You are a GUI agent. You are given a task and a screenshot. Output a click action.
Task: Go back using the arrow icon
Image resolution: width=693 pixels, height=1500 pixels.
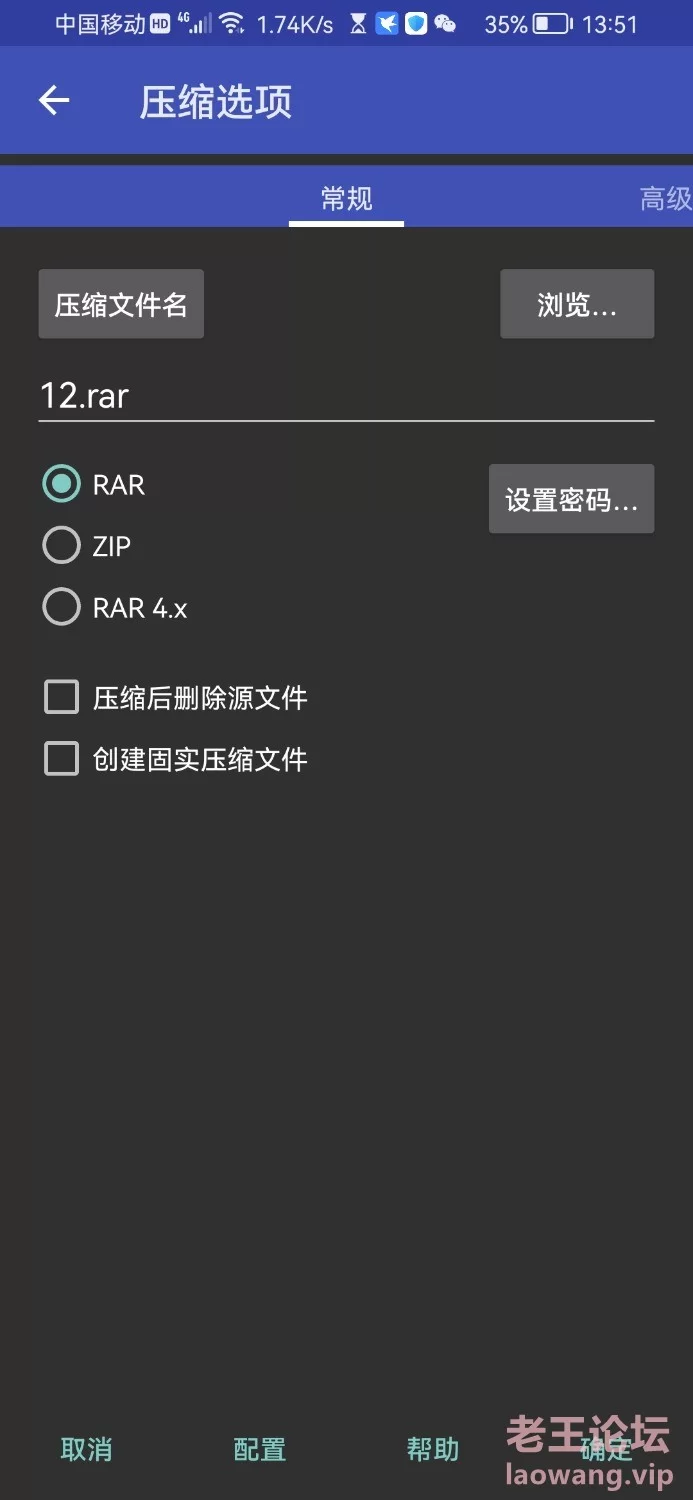click(x=54, y=100)
